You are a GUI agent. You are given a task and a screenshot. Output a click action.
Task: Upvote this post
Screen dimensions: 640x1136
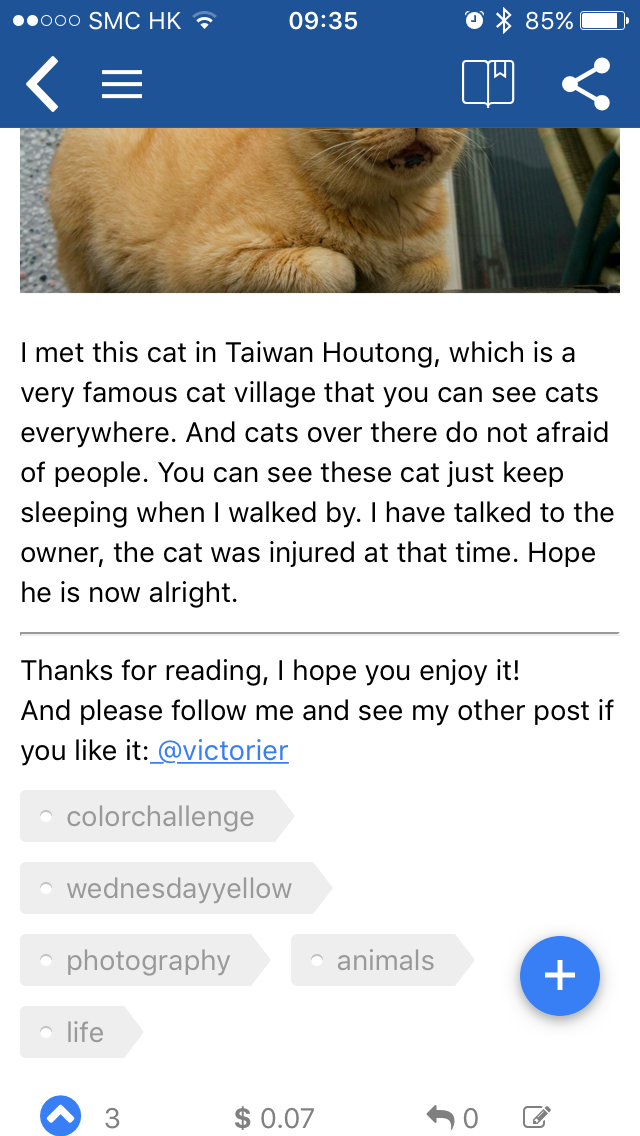pos(60,1116)
